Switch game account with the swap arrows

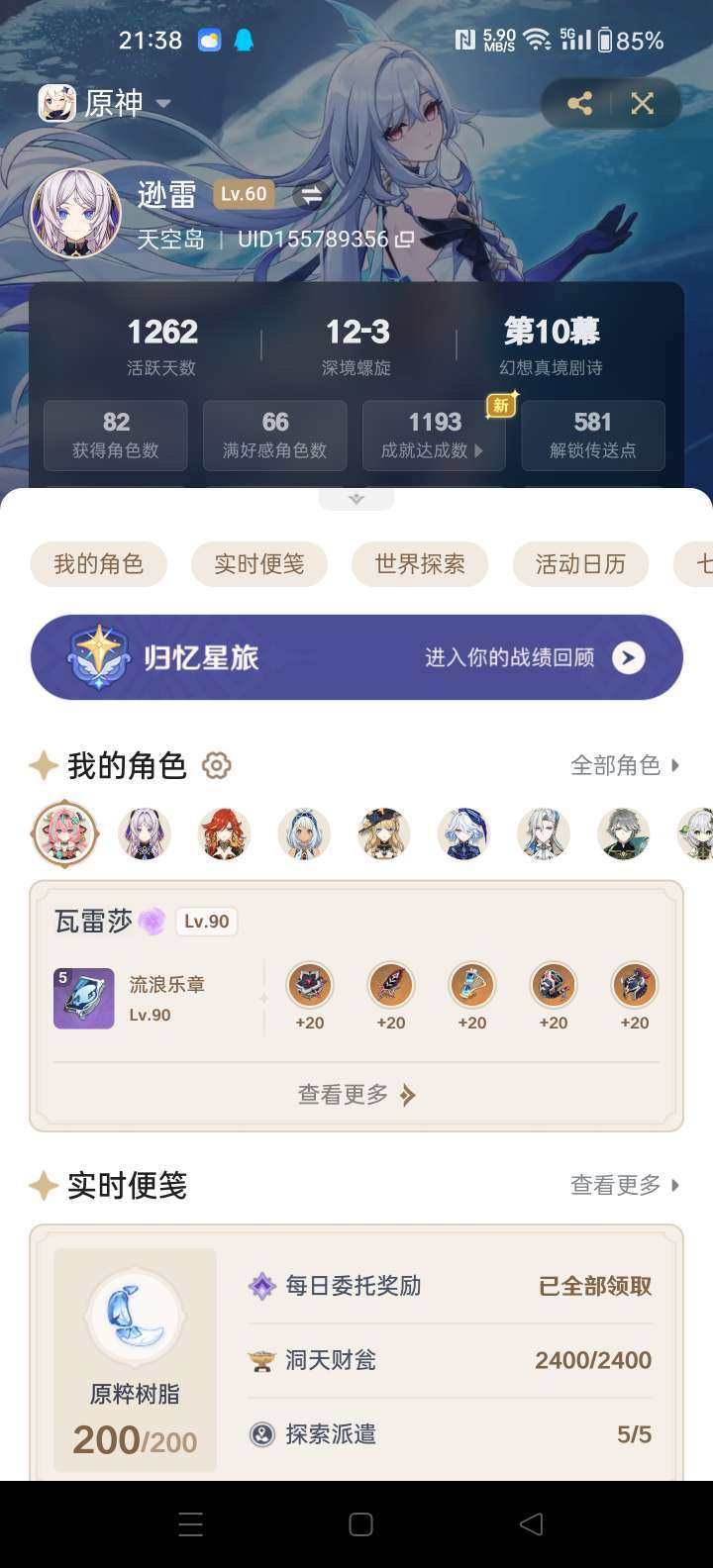point(311,195)
